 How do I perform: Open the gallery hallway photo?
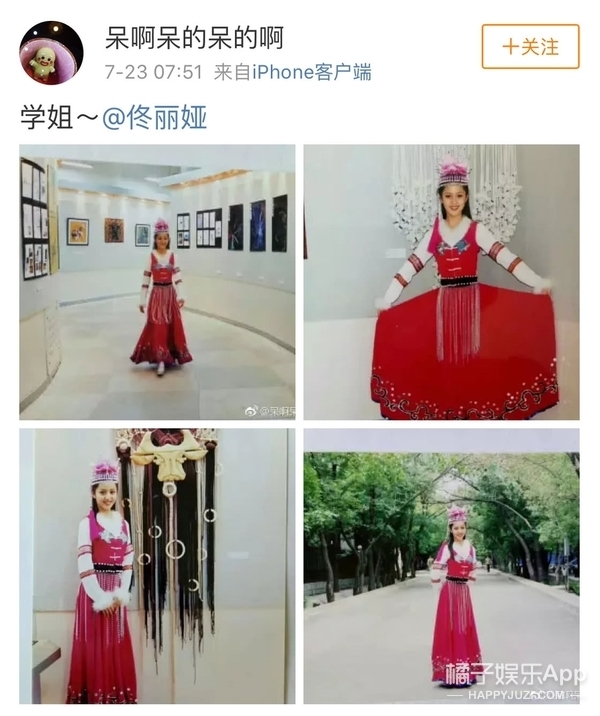pos(157,281)
